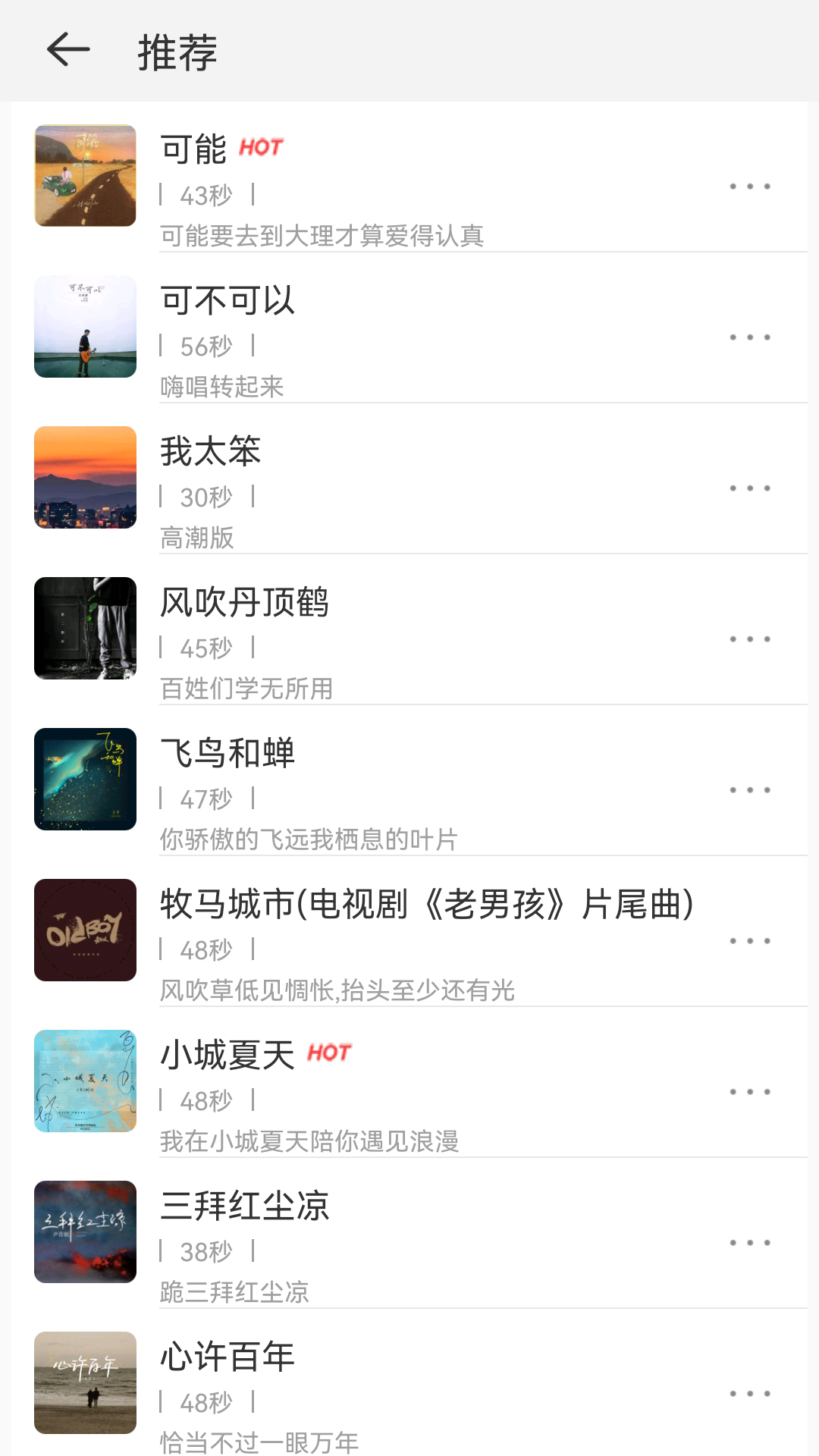
Task: Open more options for 可不可以
Action: coord(749,337)
